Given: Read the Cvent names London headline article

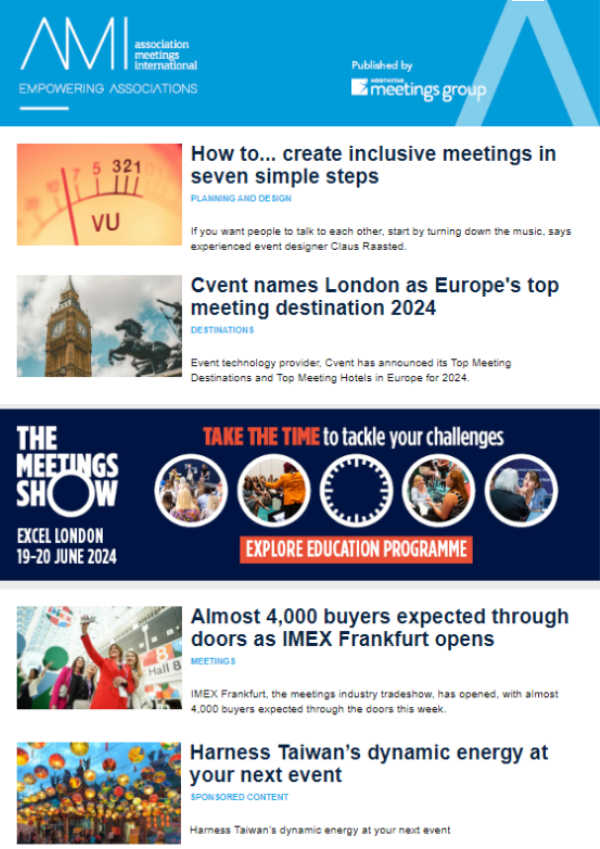Looking at the screenshot, I should coord(374,297).
